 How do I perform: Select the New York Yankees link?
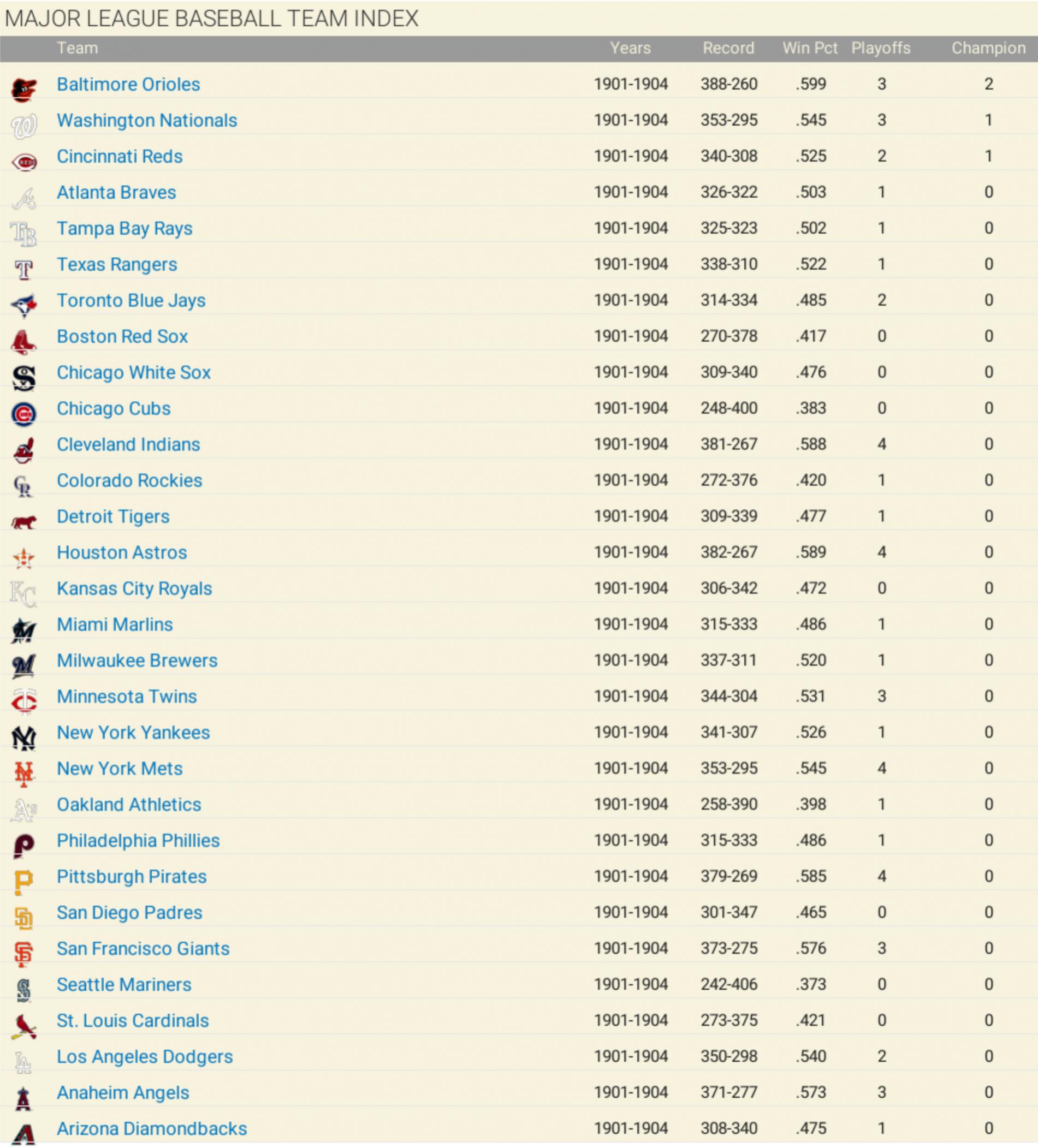[x=133, y=732]
